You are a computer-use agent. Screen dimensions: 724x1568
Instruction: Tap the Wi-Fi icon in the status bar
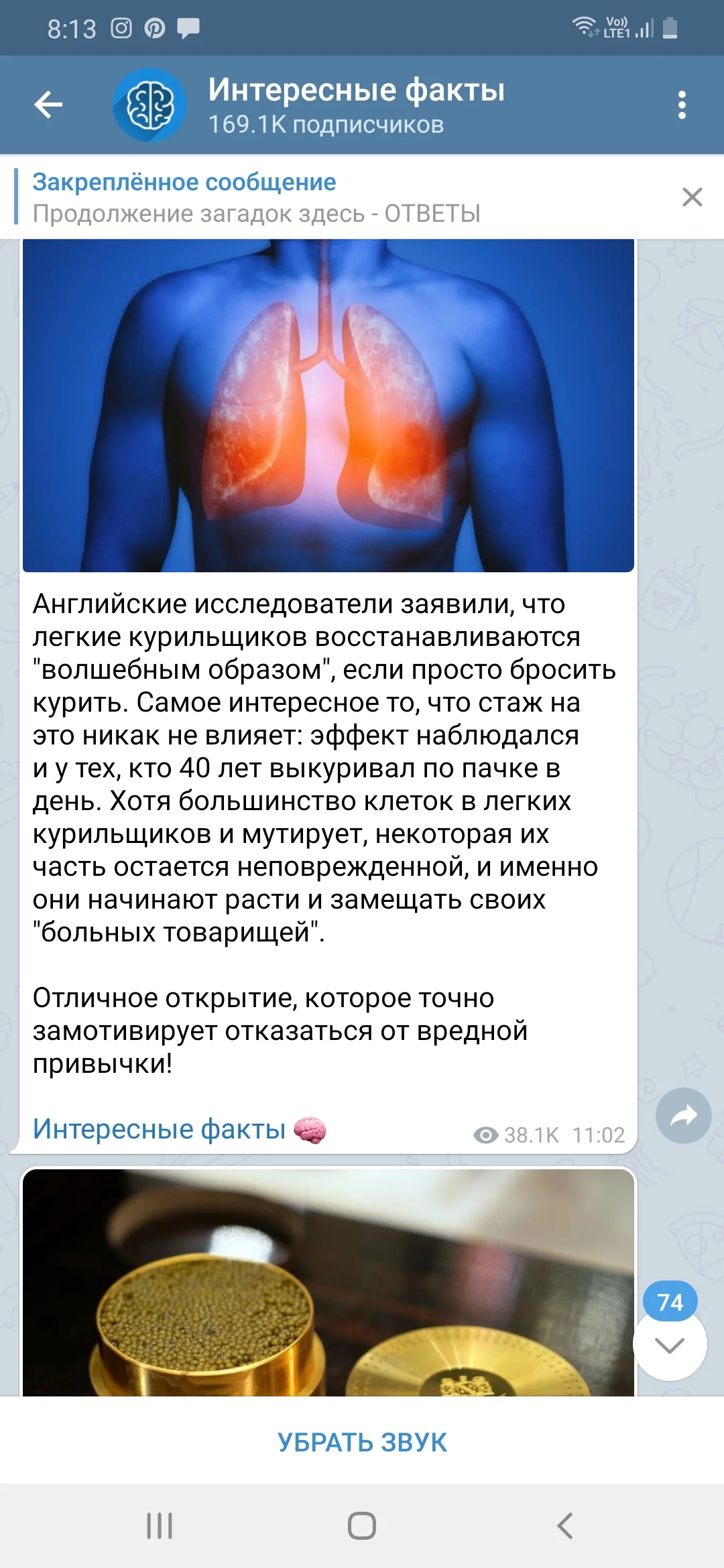click(585, 28)
